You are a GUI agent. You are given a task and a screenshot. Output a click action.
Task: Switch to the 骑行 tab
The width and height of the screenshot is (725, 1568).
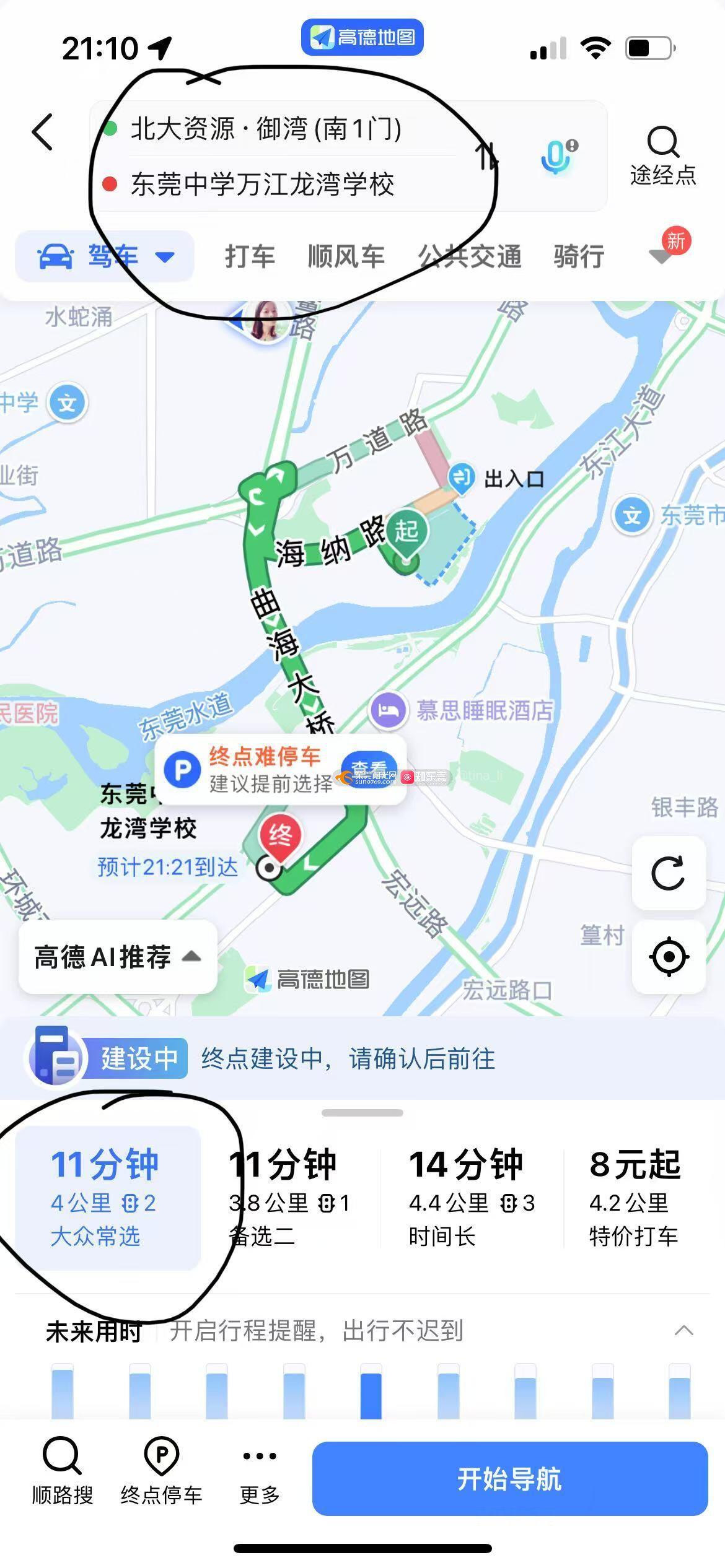pyautogui.click(x=579, y=256)
